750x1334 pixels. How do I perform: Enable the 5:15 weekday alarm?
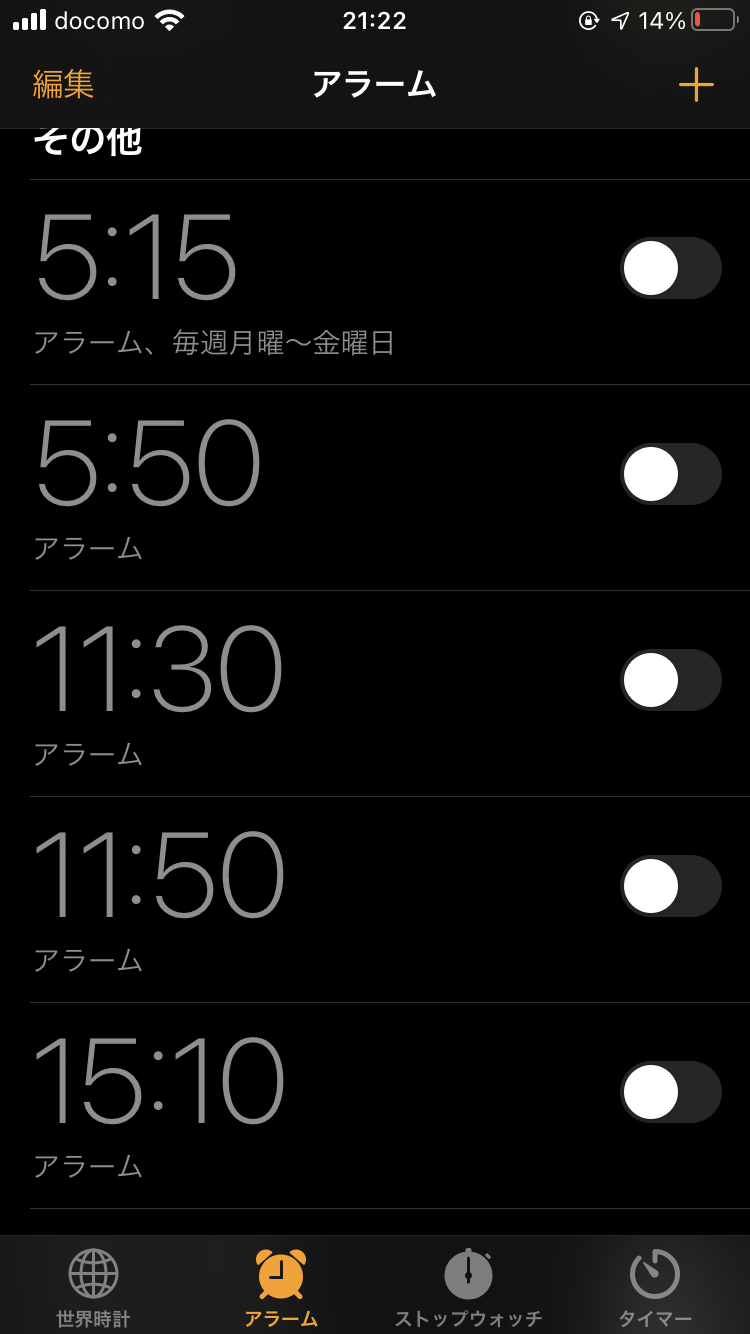point(671,268)
